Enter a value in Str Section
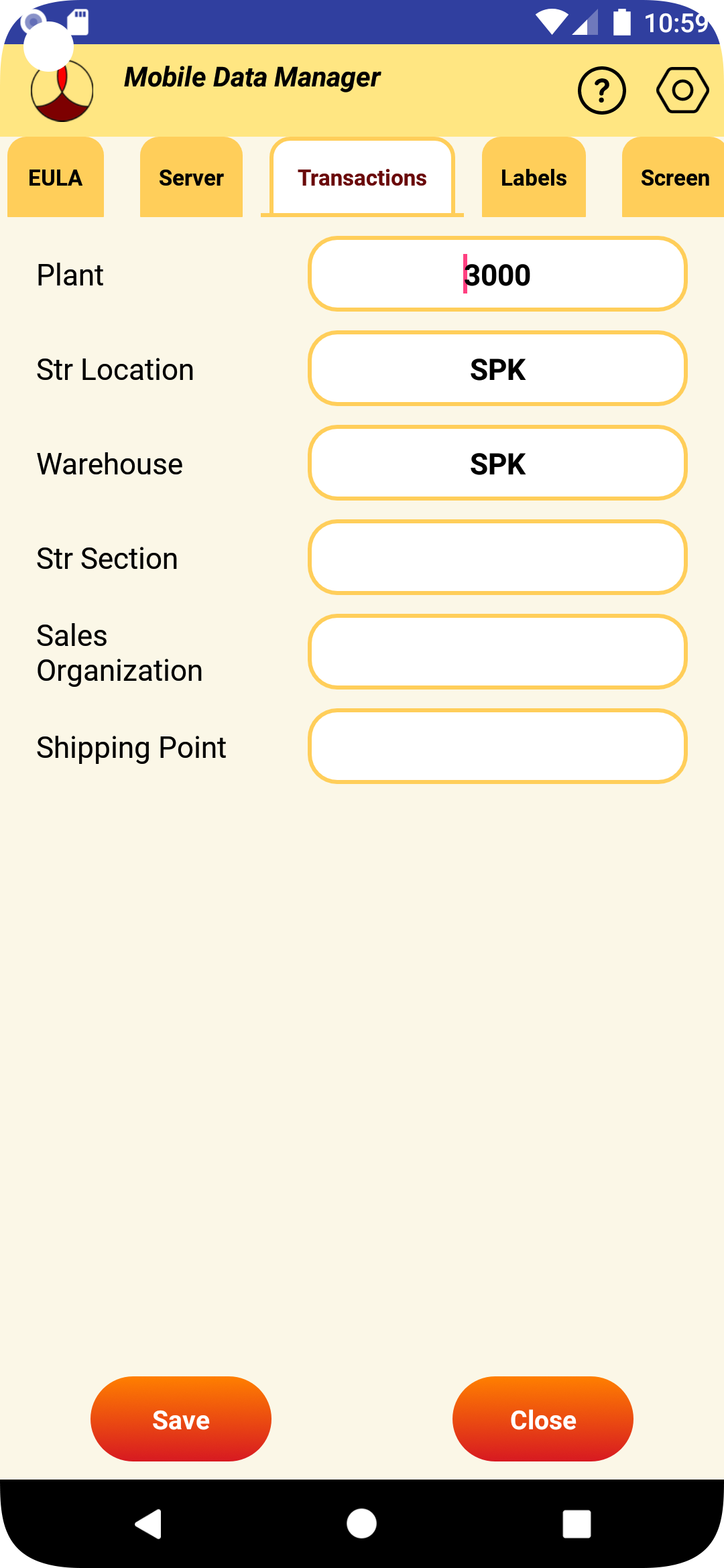724x1568 pixels. 497,558
